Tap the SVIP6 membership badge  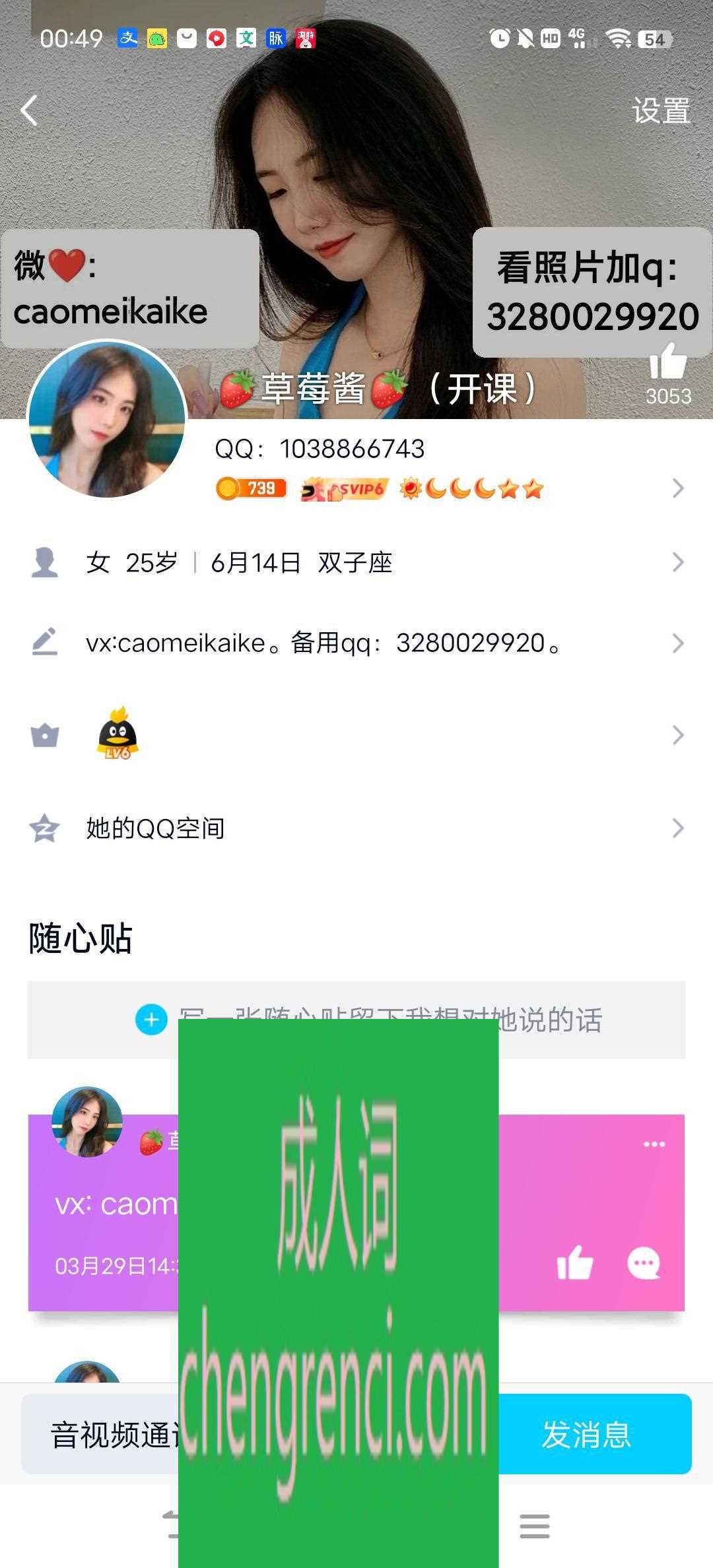click(343, 488)
